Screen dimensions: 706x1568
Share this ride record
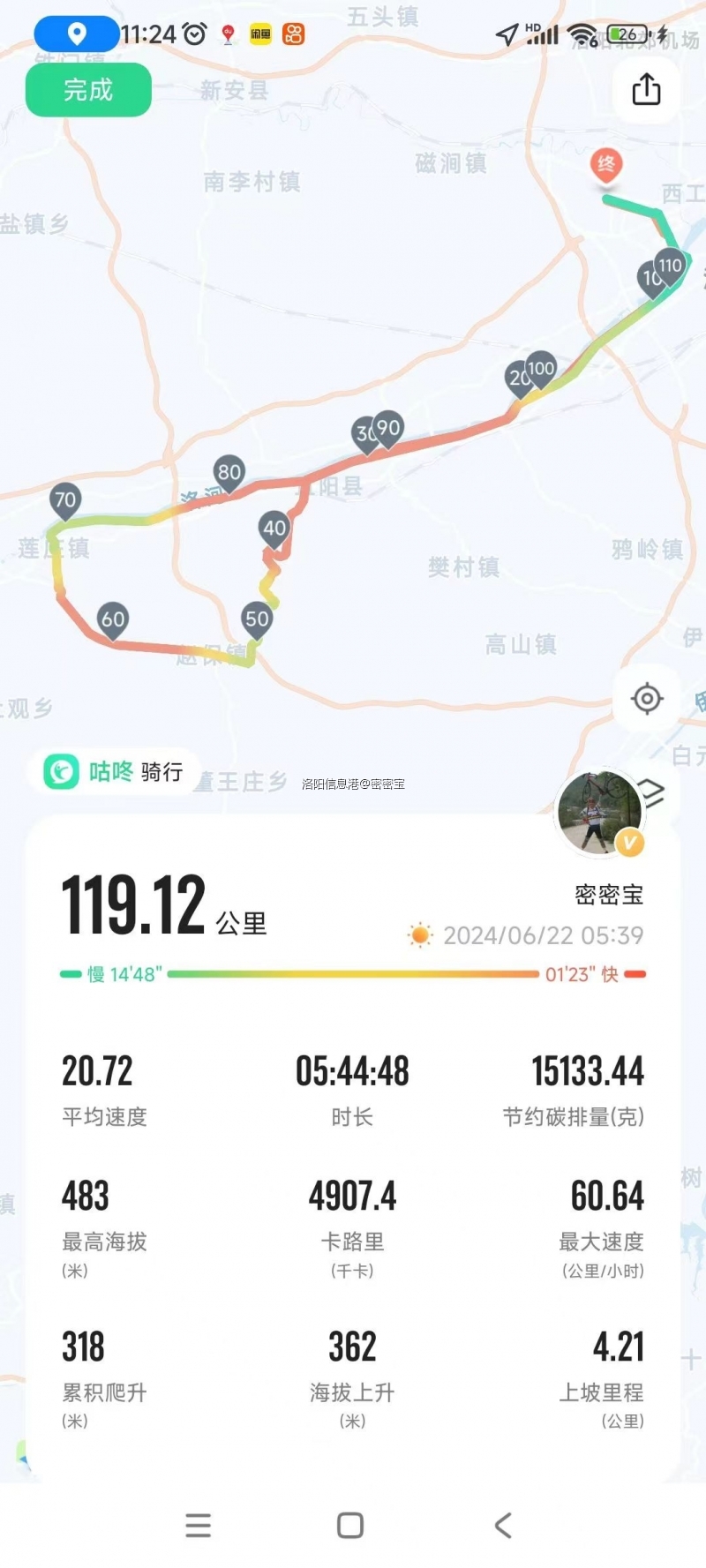point(646,89)
